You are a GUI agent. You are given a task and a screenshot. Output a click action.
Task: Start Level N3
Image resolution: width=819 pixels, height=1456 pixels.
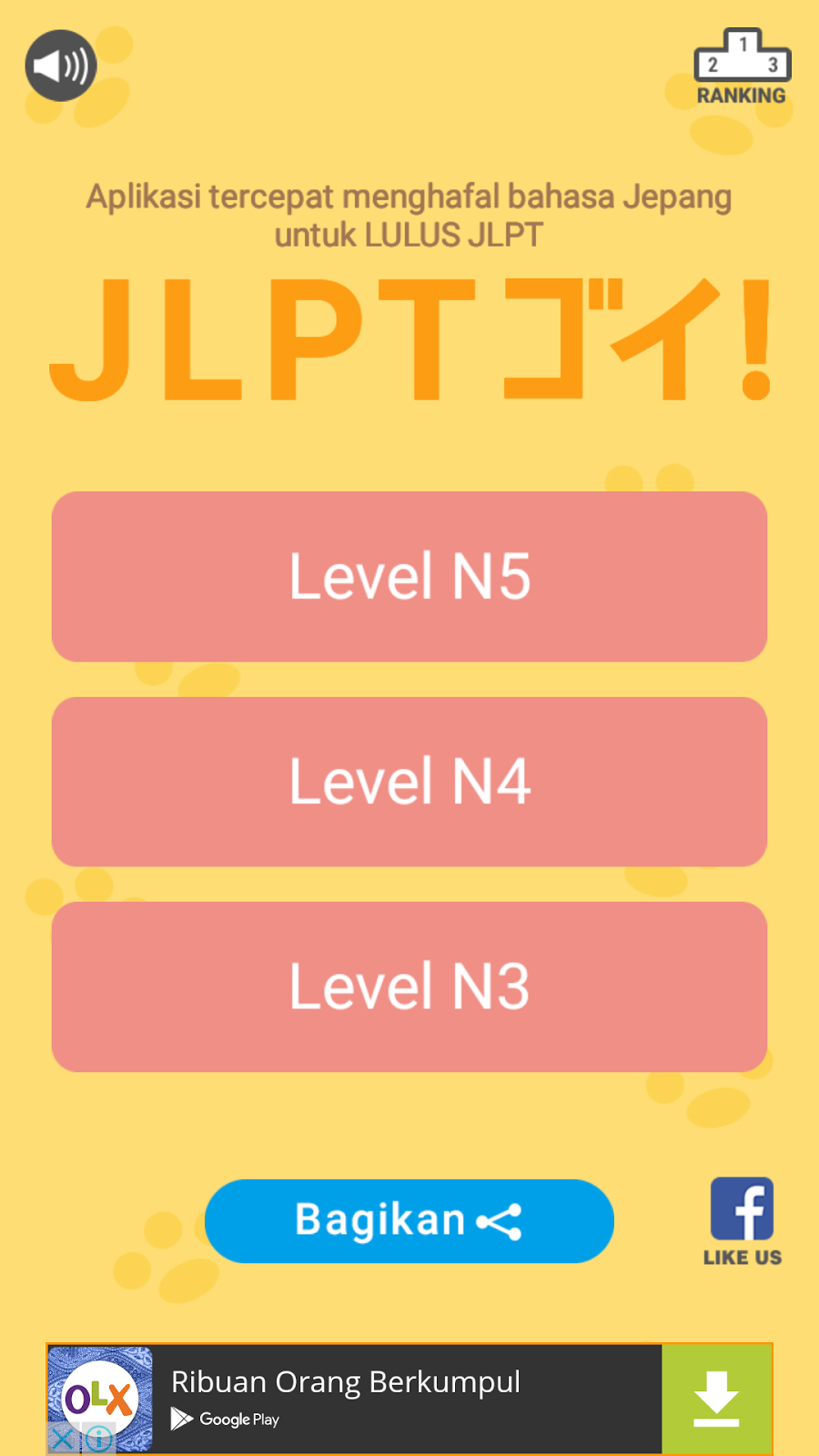pyautogui.click(x=409, y=986)
